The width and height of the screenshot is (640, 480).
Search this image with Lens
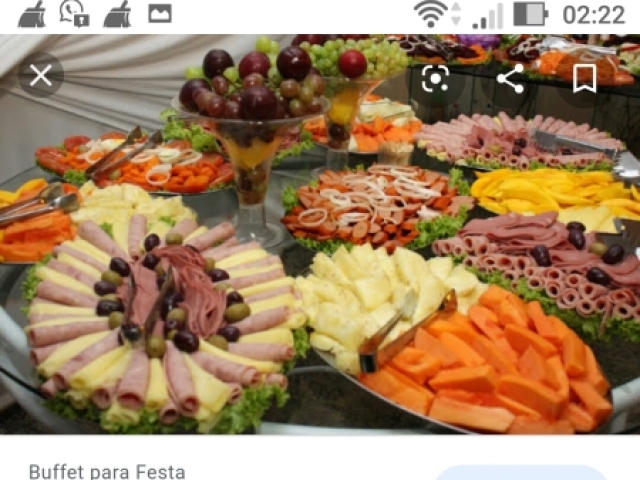[x=435, y=78]
